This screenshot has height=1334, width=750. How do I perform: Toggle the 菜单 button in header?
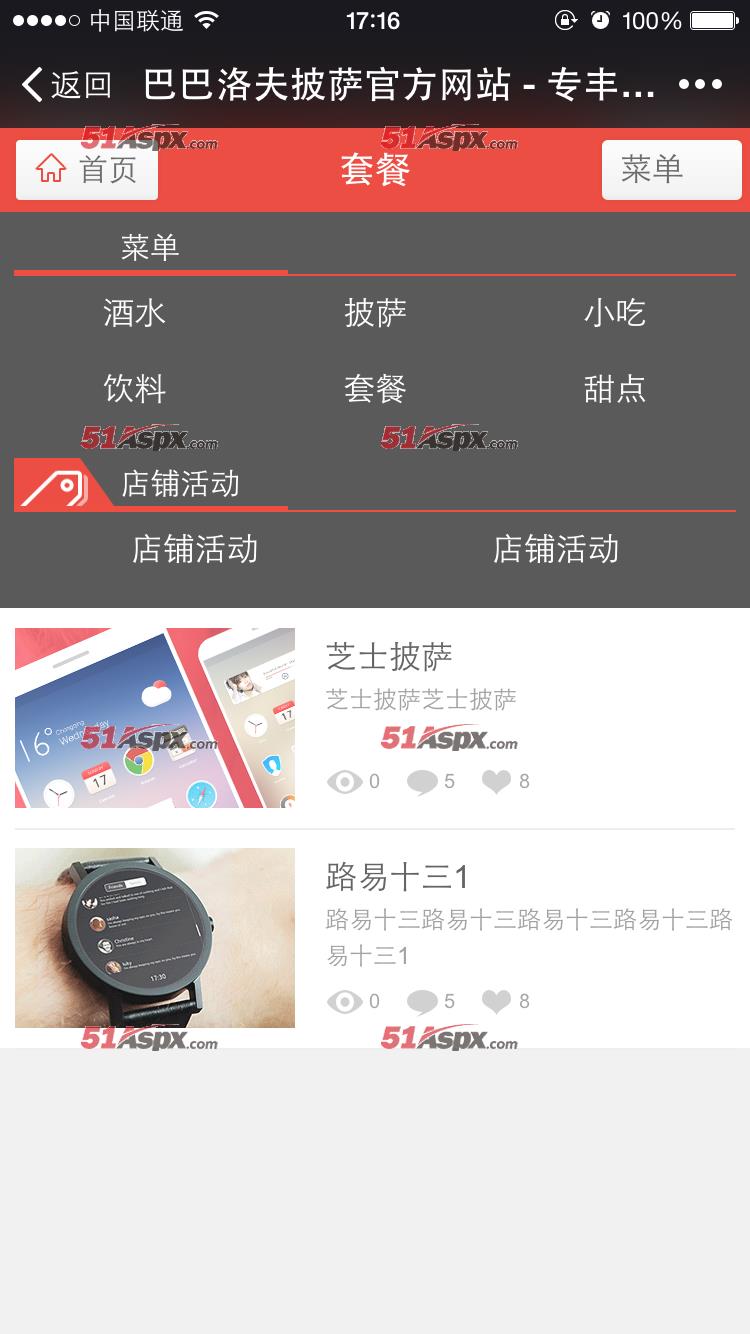click(x=671, y=170)
